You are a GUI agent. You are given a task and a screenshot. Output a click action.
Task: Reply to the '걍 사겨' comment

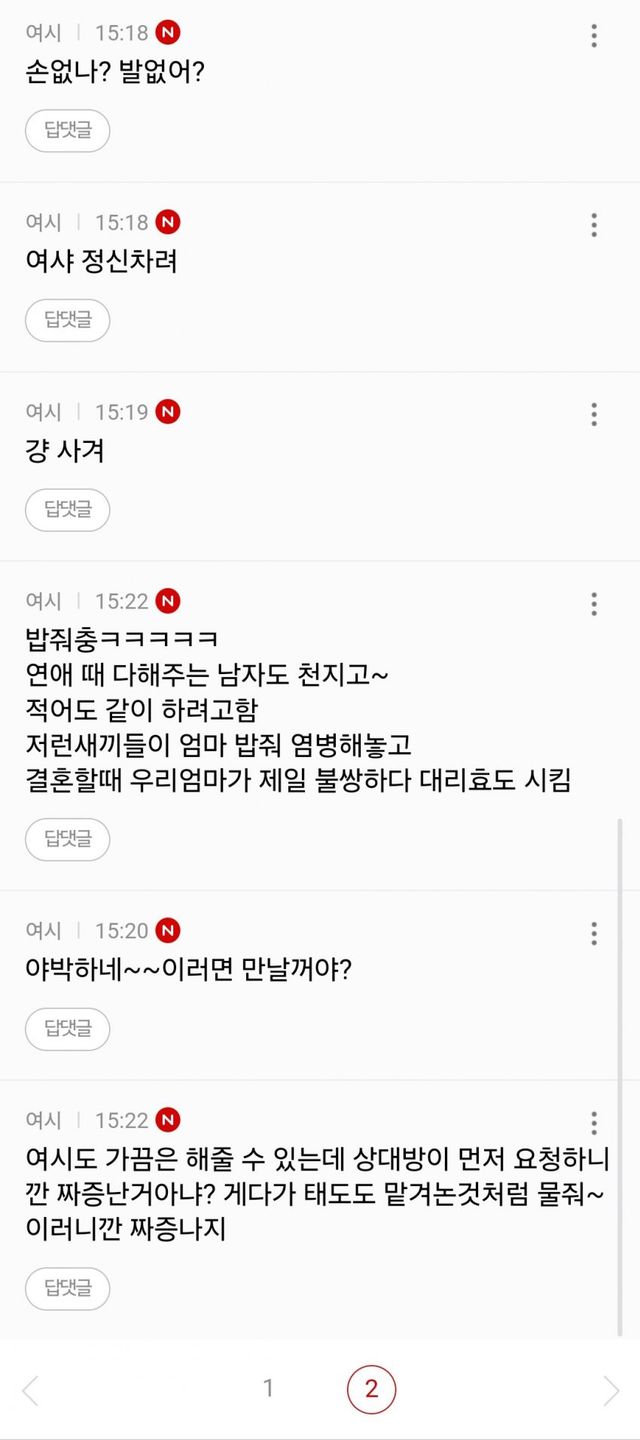click(67, 510)
